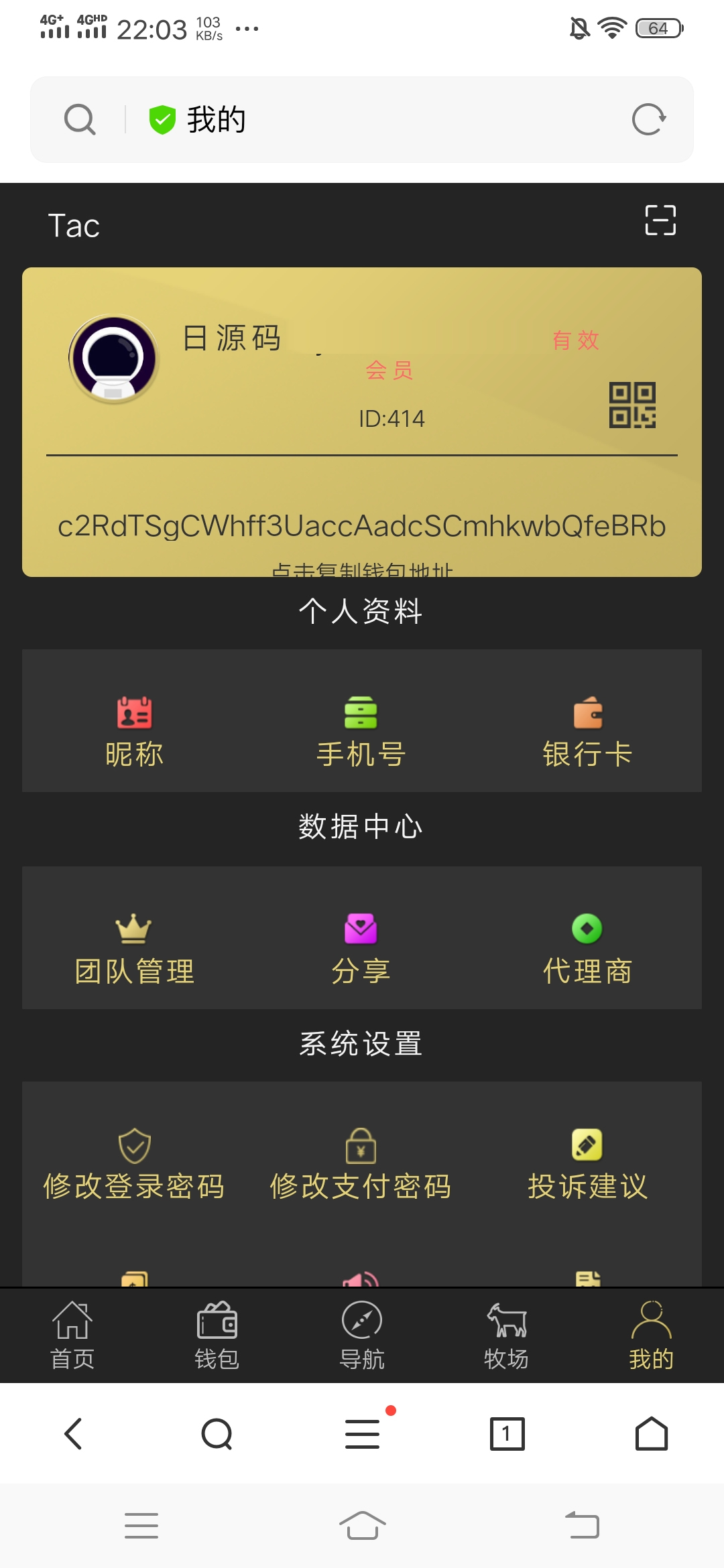Open 手机号 phone number settings
724x1568 pixels.
coord(361,732)
